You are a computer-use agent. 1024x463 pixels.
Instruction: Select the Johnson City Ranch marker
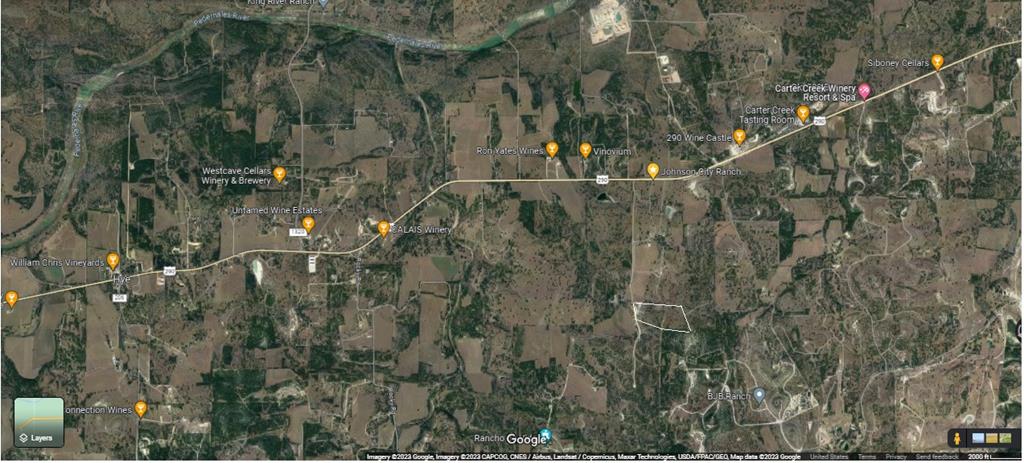[x=653, y=170]
